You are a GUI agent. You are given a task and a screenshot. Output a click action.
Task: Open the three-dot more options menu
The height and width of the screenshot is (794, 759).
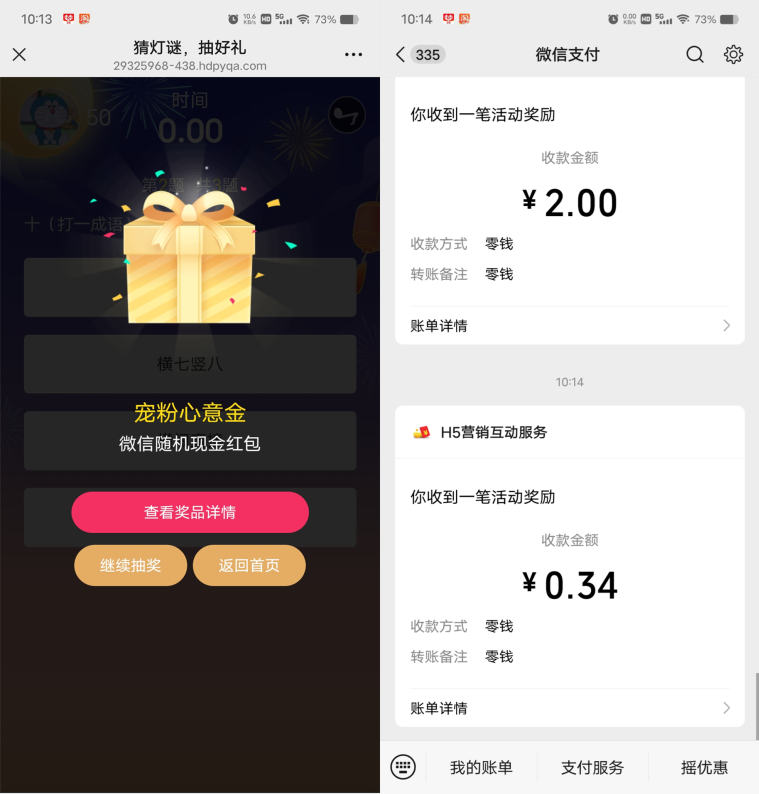(x=350, y=55)
